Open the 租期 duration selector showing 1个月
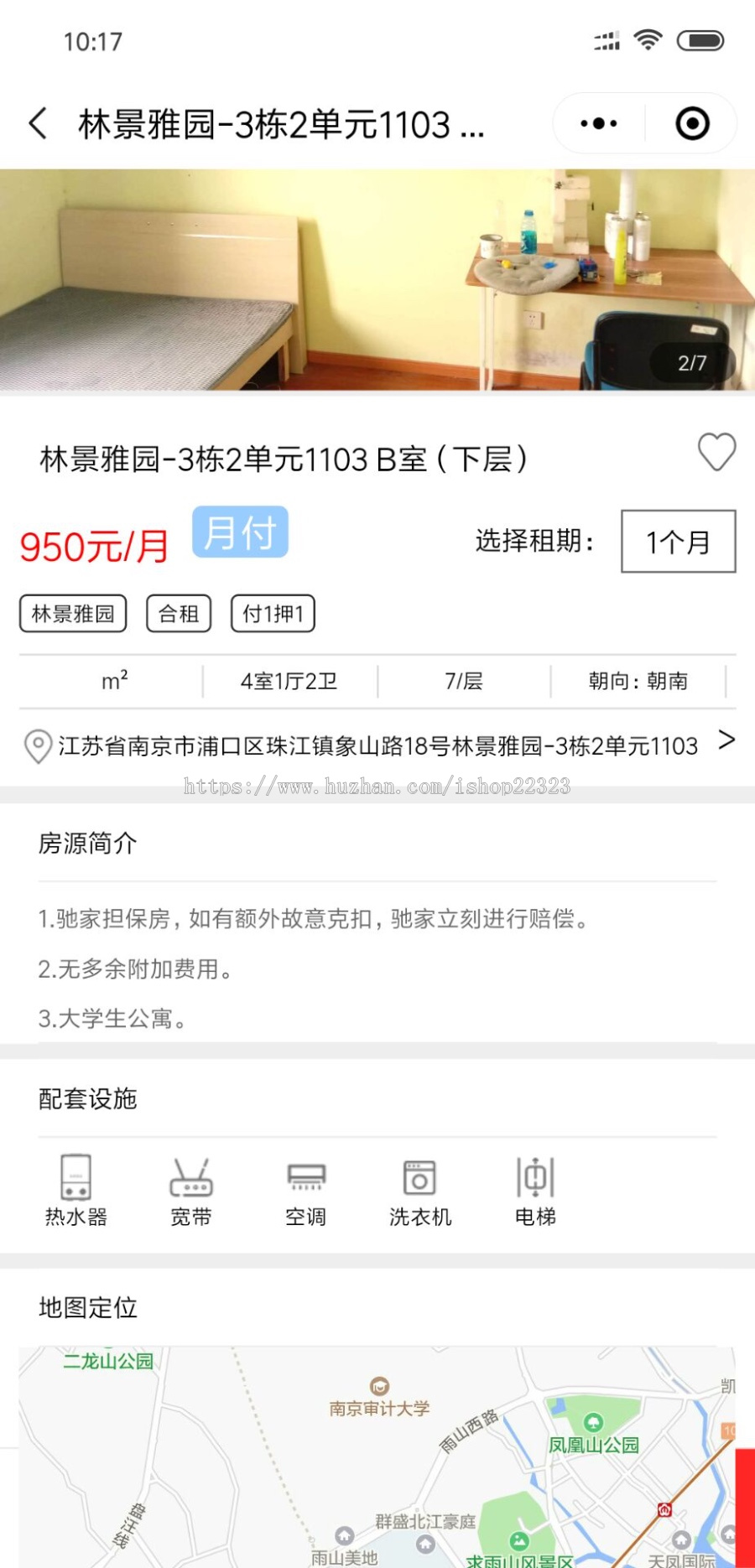Viewport: 755px width, 1568px height. [x=679, y=543]
